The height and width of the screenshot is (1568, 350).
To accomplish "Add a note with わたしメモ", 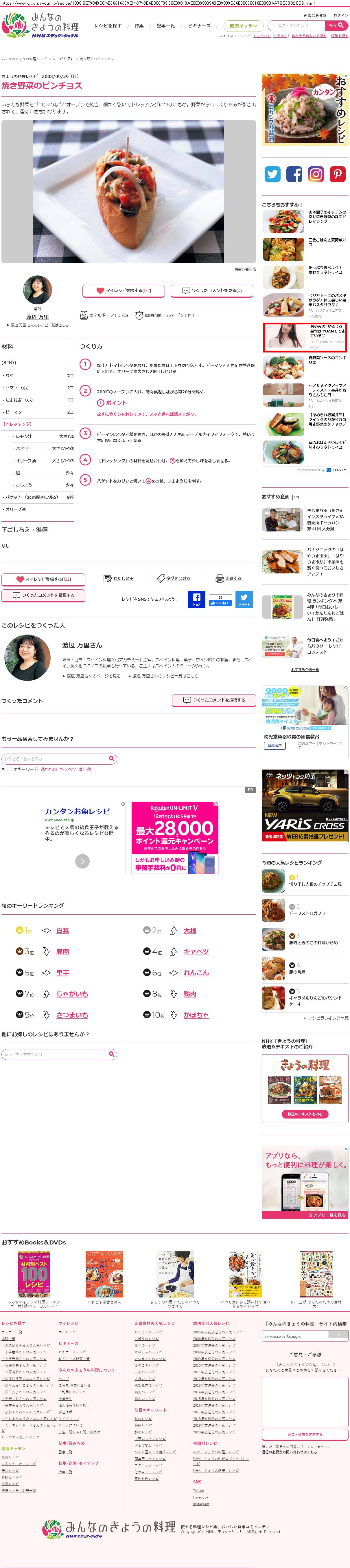I will [119, 578].
